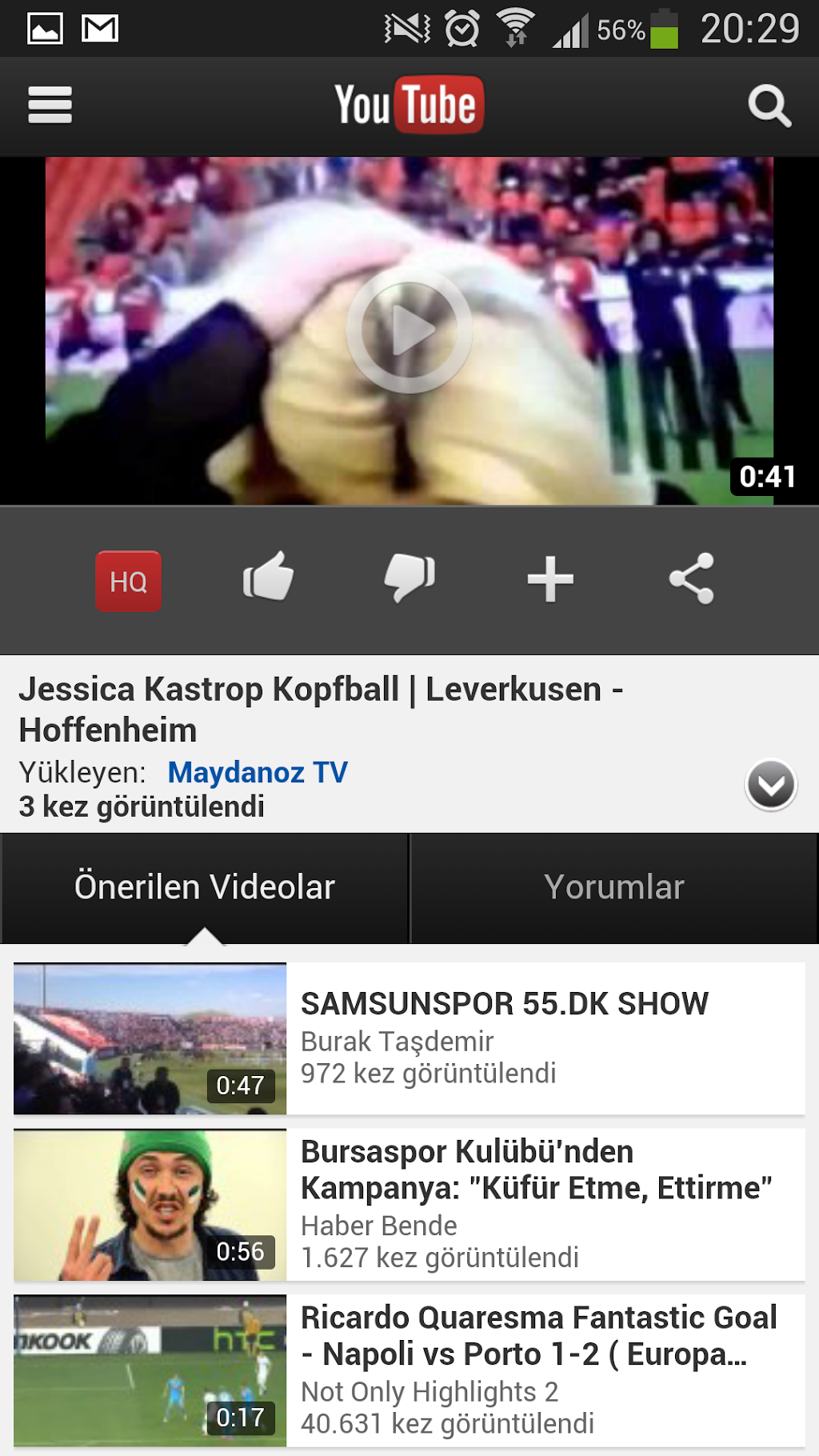819x1456 pixels.
Task: Share this video
Action: point(691,578)
